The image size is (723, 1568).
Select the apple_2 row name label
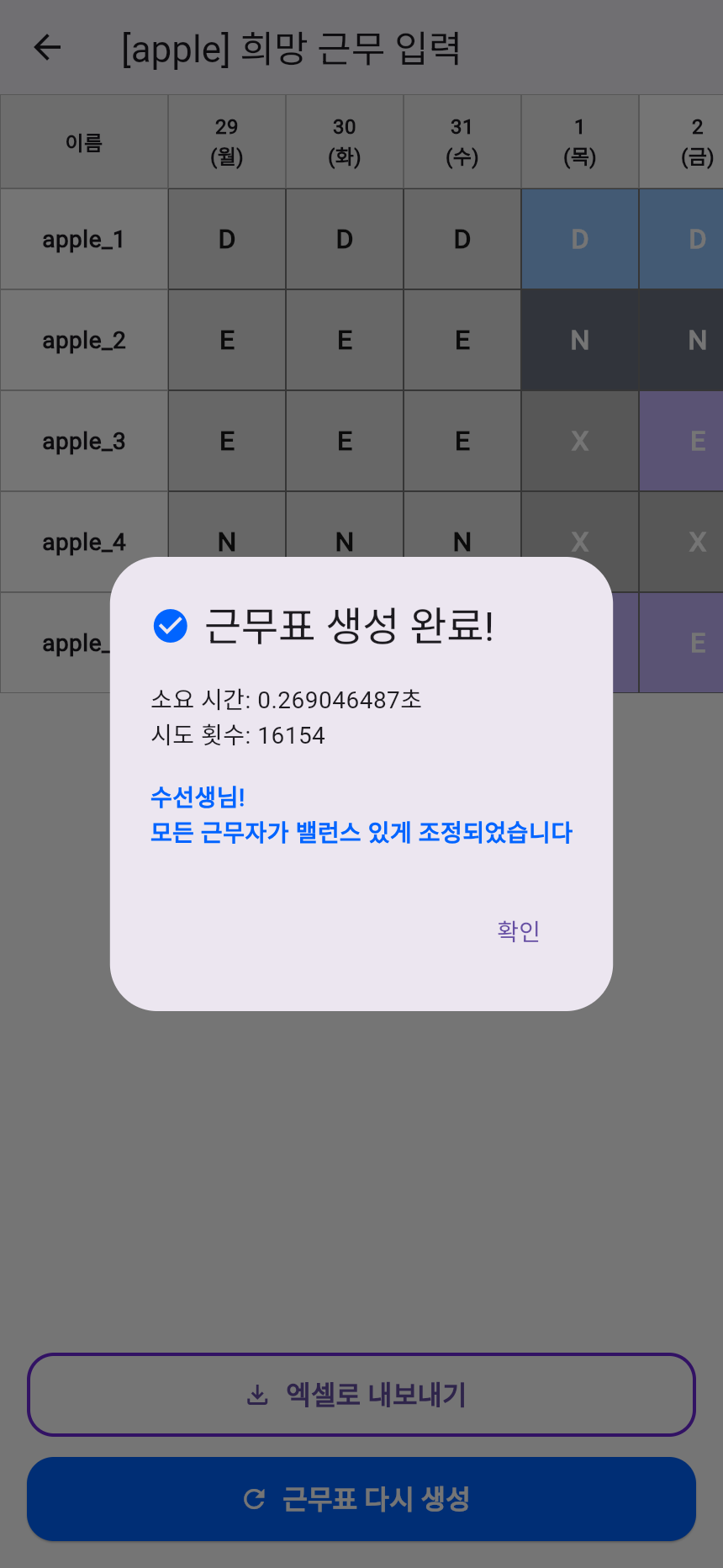coord(83,340)
